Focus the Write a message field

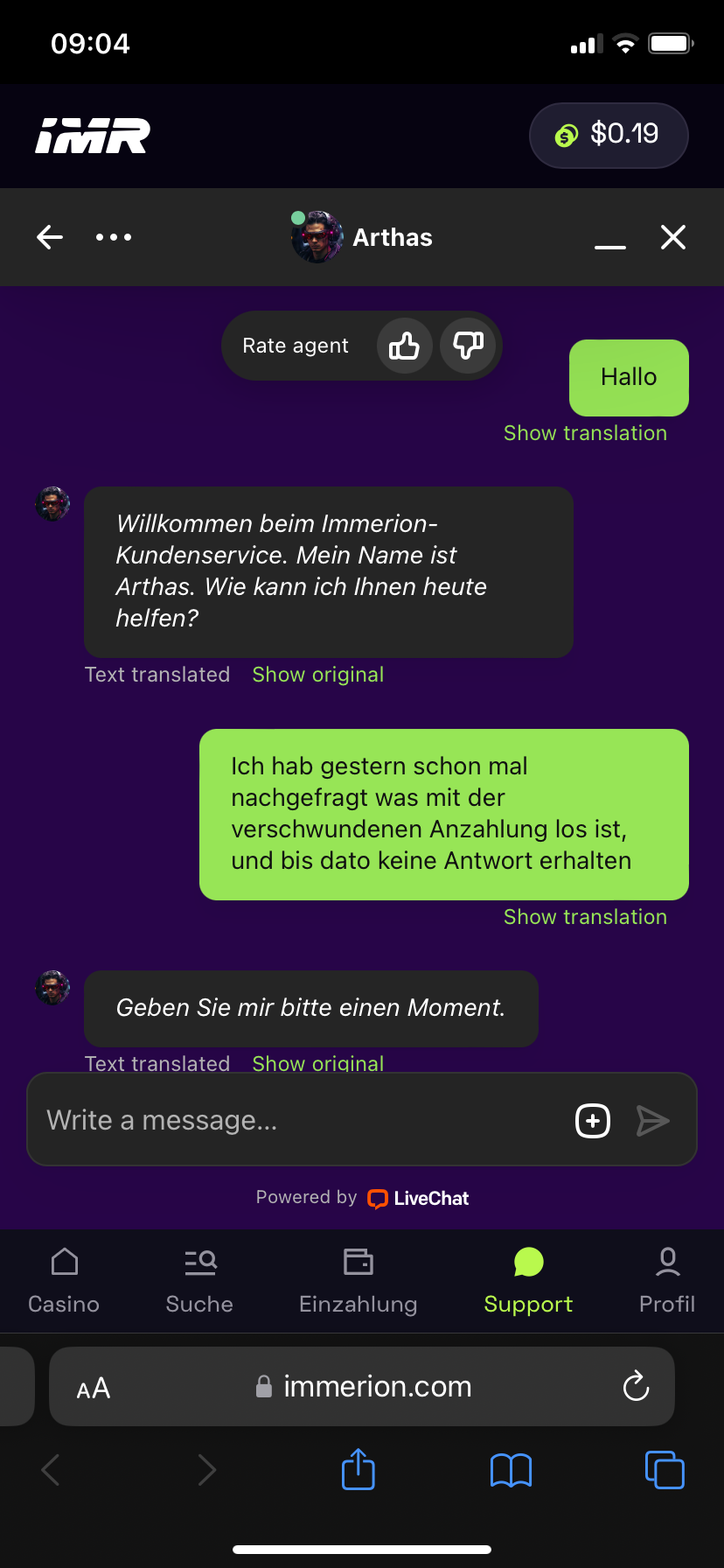click(297, 1120)
